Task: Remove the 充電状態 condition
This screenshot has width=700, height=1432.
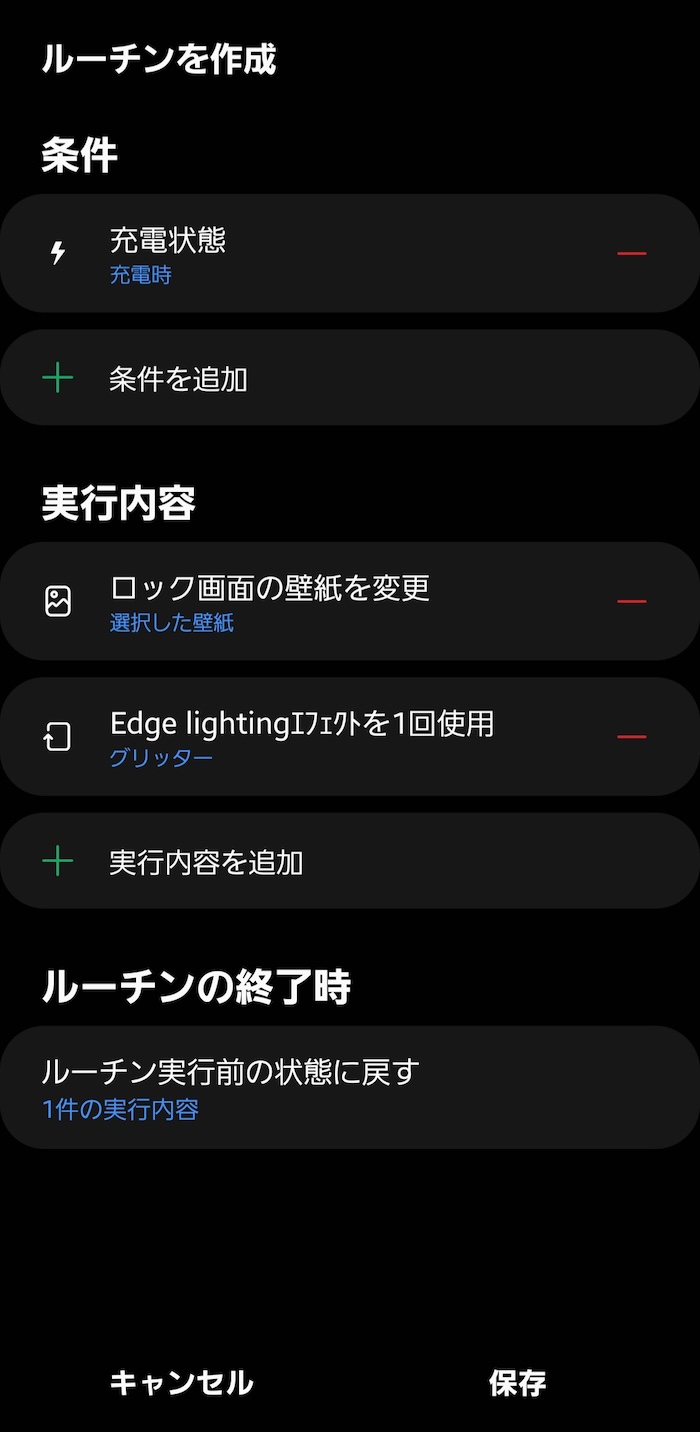Action: coord(632,253)
